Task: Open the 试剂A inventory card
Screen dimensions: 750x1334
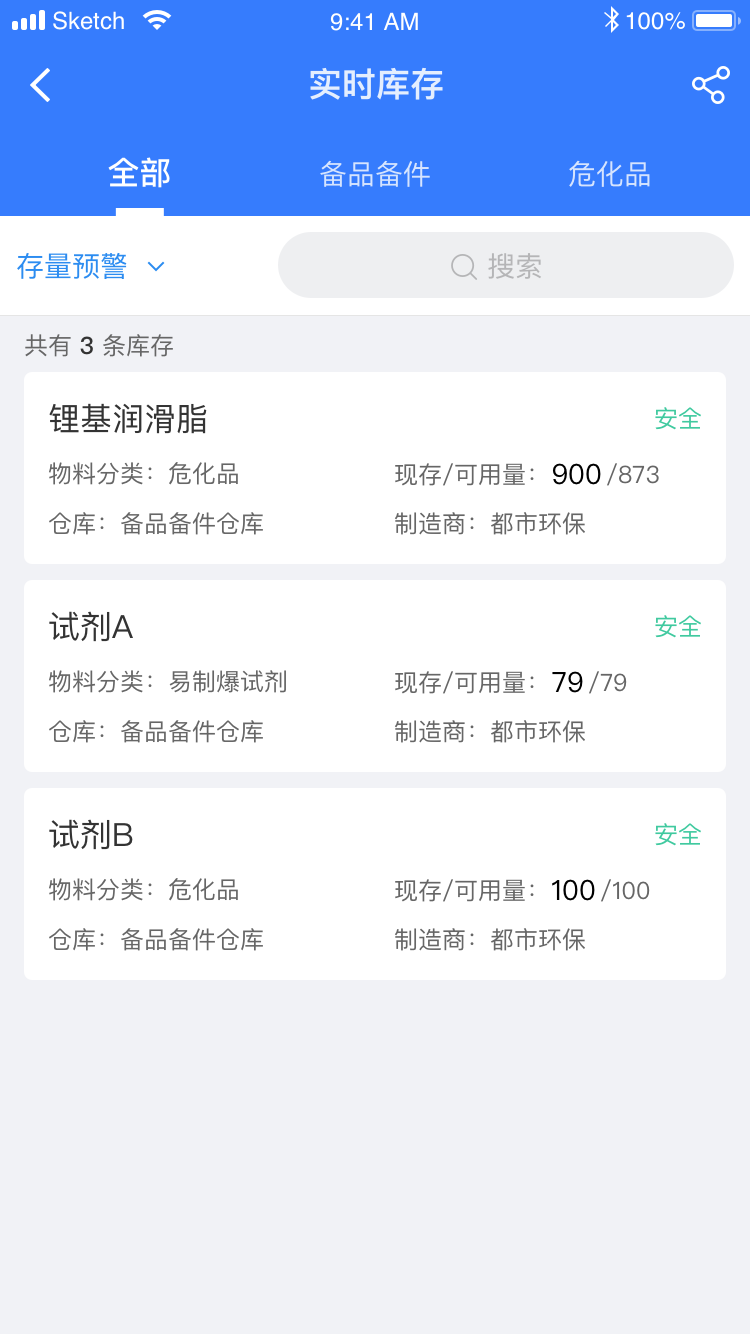Action: 375,676
